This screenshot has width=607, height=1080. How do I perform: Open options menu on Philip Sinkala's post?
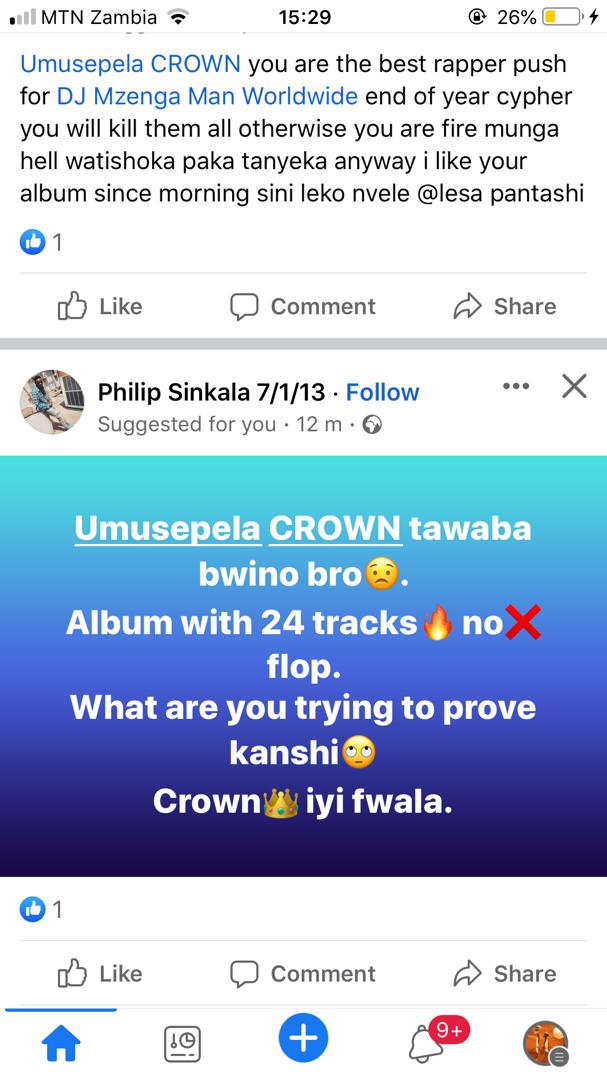[515, 386]
